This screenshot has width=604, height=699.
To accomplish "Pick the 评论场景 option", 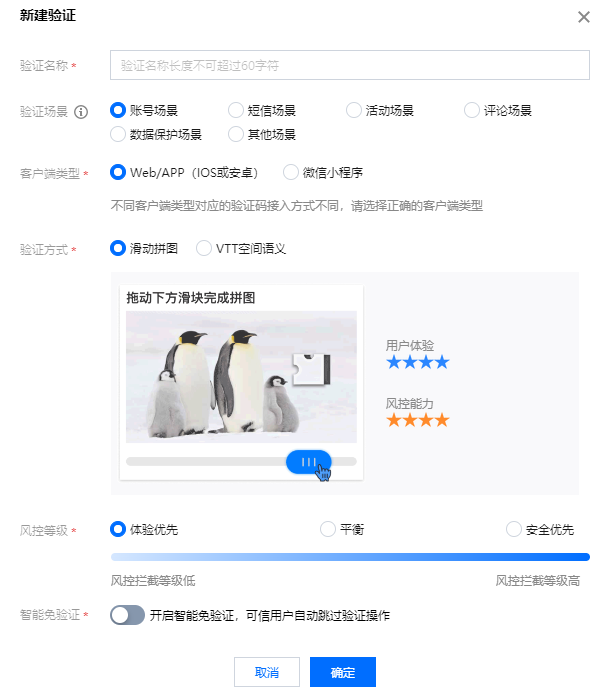I will [x=473, y=111].
